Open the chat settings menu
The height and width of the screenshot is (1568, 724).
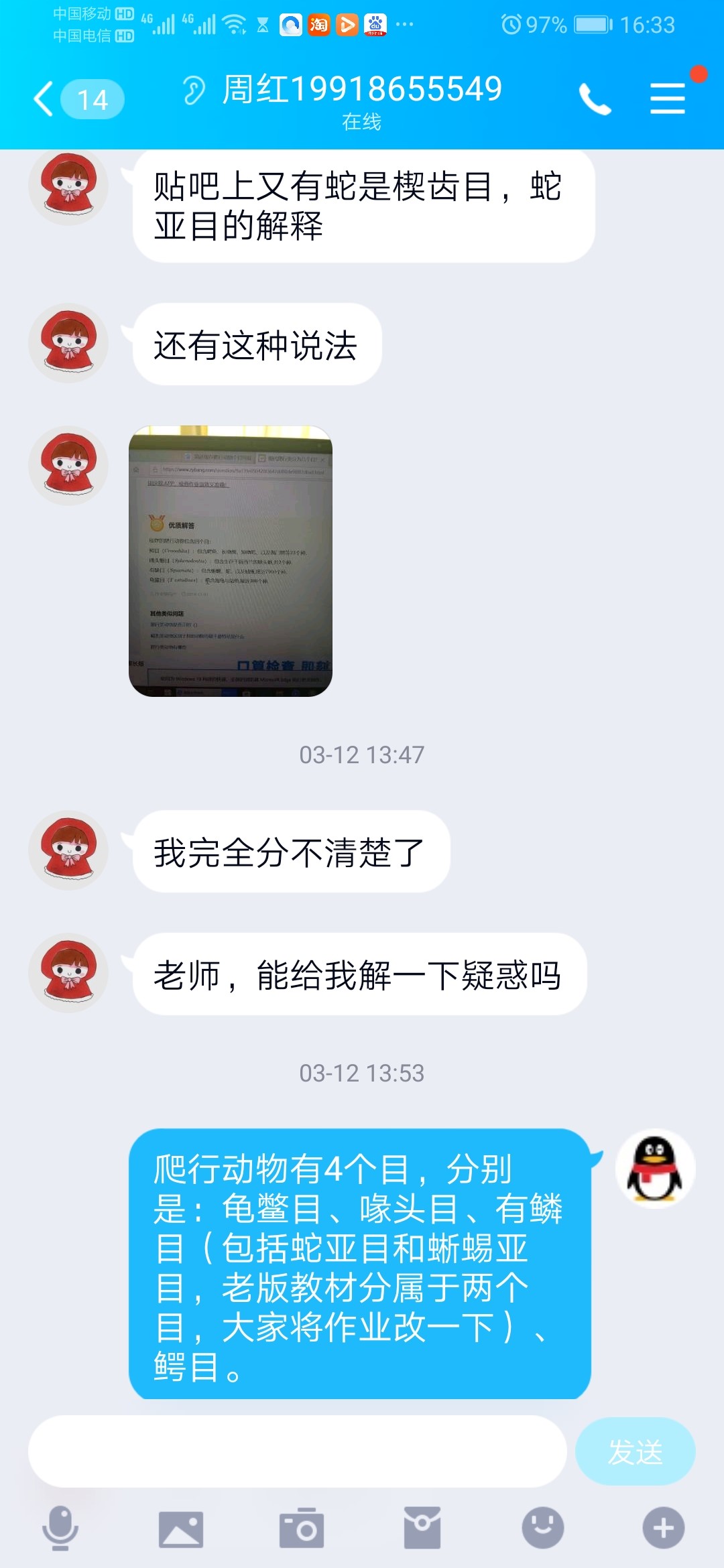668,99
